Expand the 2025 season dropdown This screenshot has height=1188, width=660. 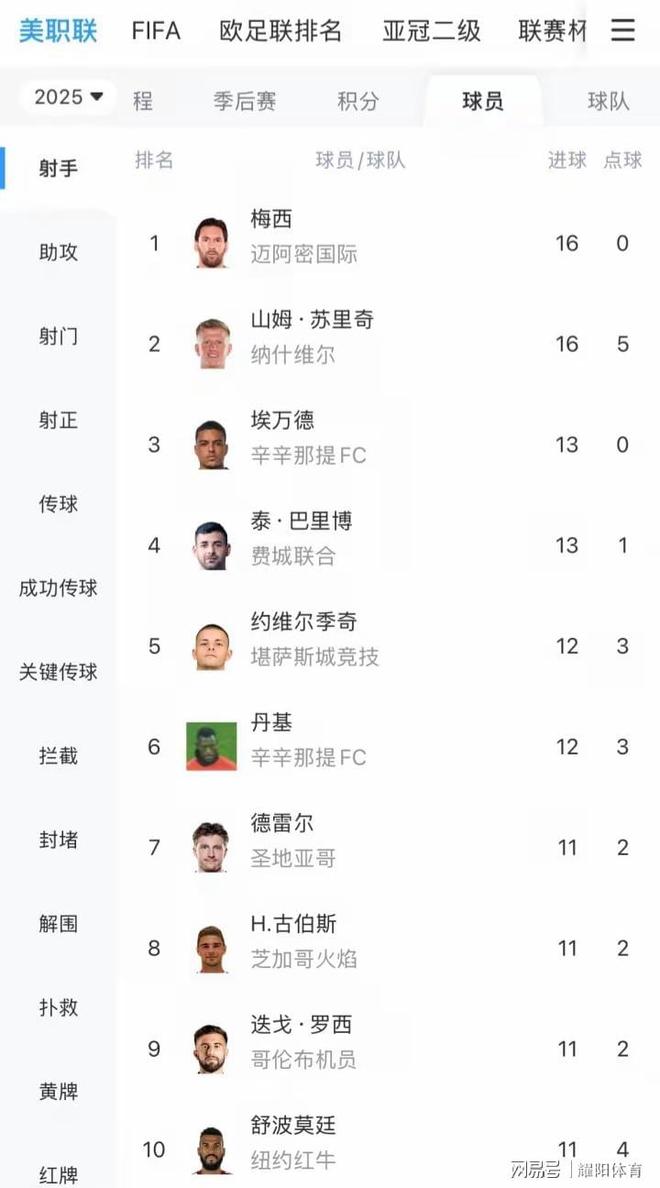[69, 97]
